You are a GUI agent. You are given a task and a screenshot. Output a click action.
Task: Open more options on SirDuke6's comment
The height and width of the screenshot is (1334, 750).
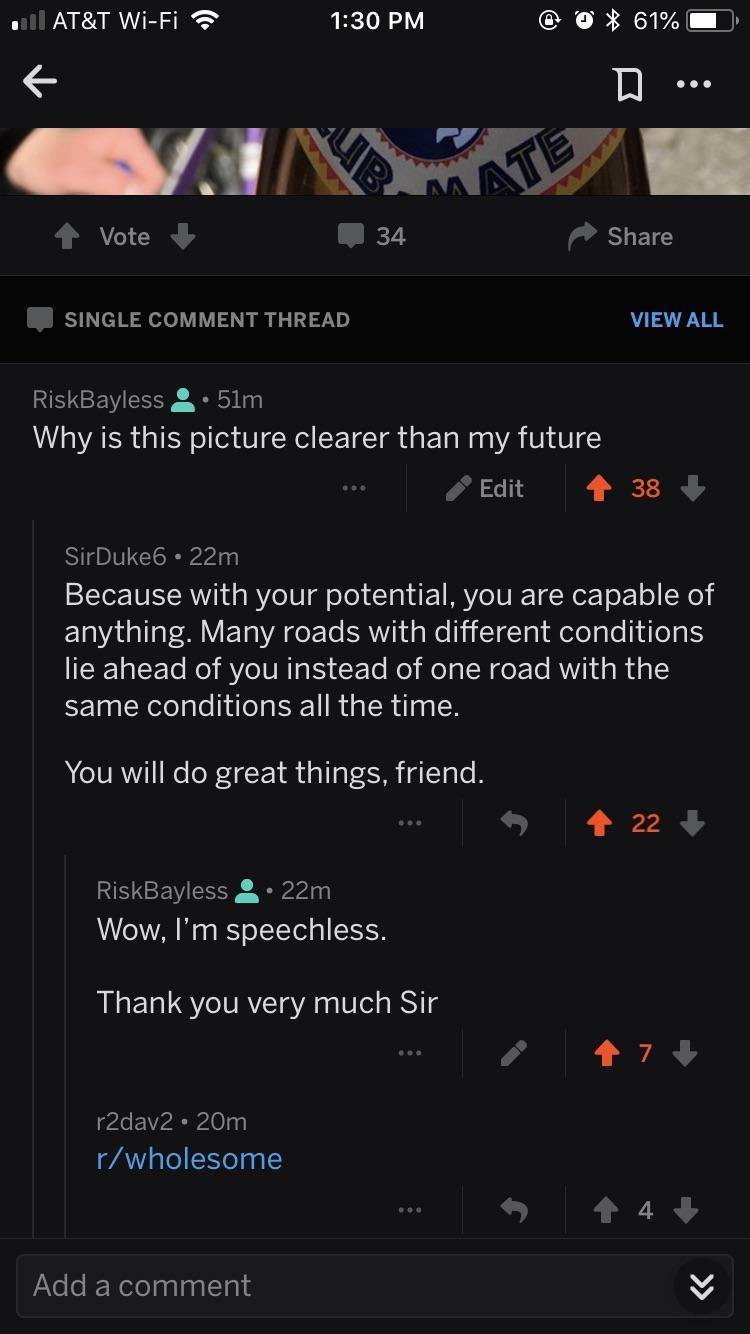pyautogui.click(x=409, y=823)
